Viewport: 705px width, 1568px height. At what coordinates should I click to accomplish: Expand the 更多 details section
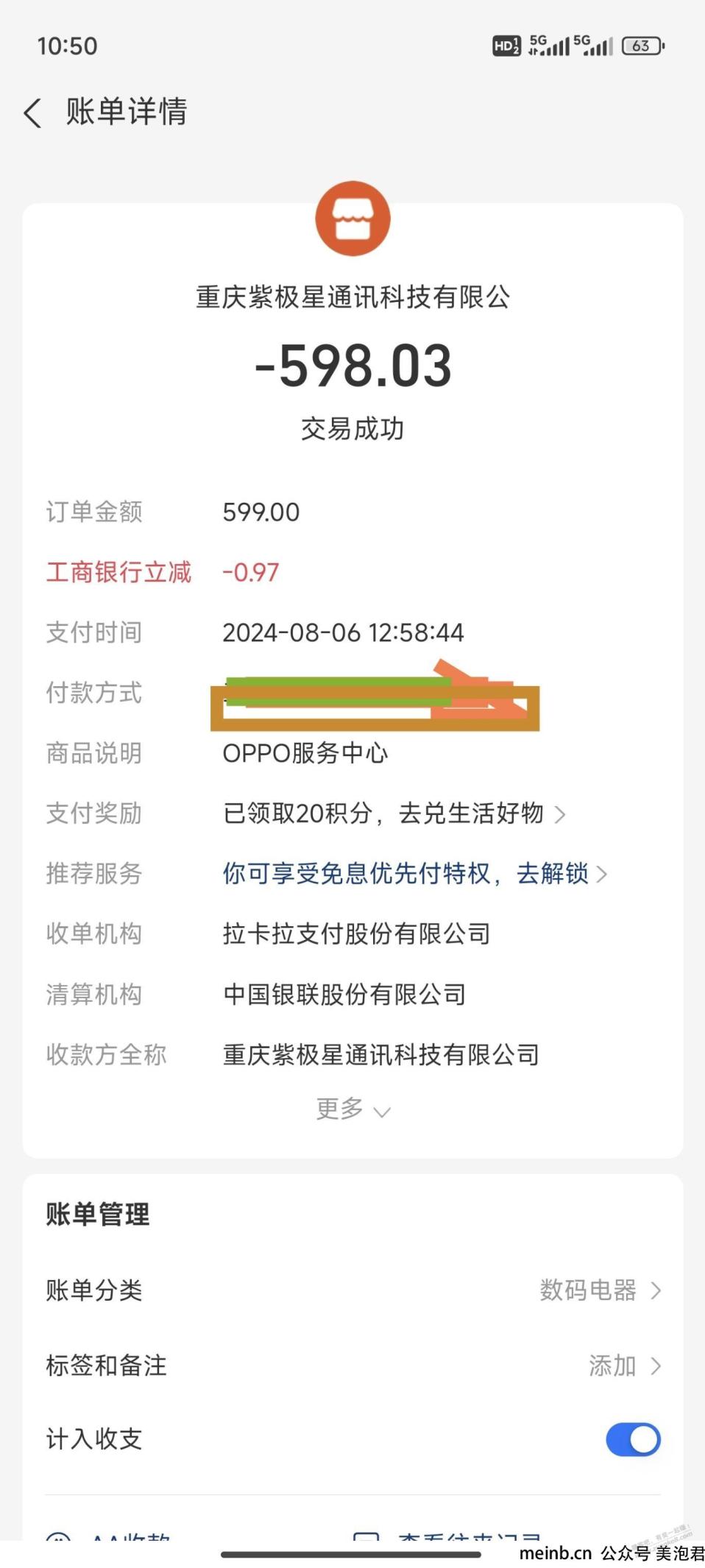[x=352, y=1109]
